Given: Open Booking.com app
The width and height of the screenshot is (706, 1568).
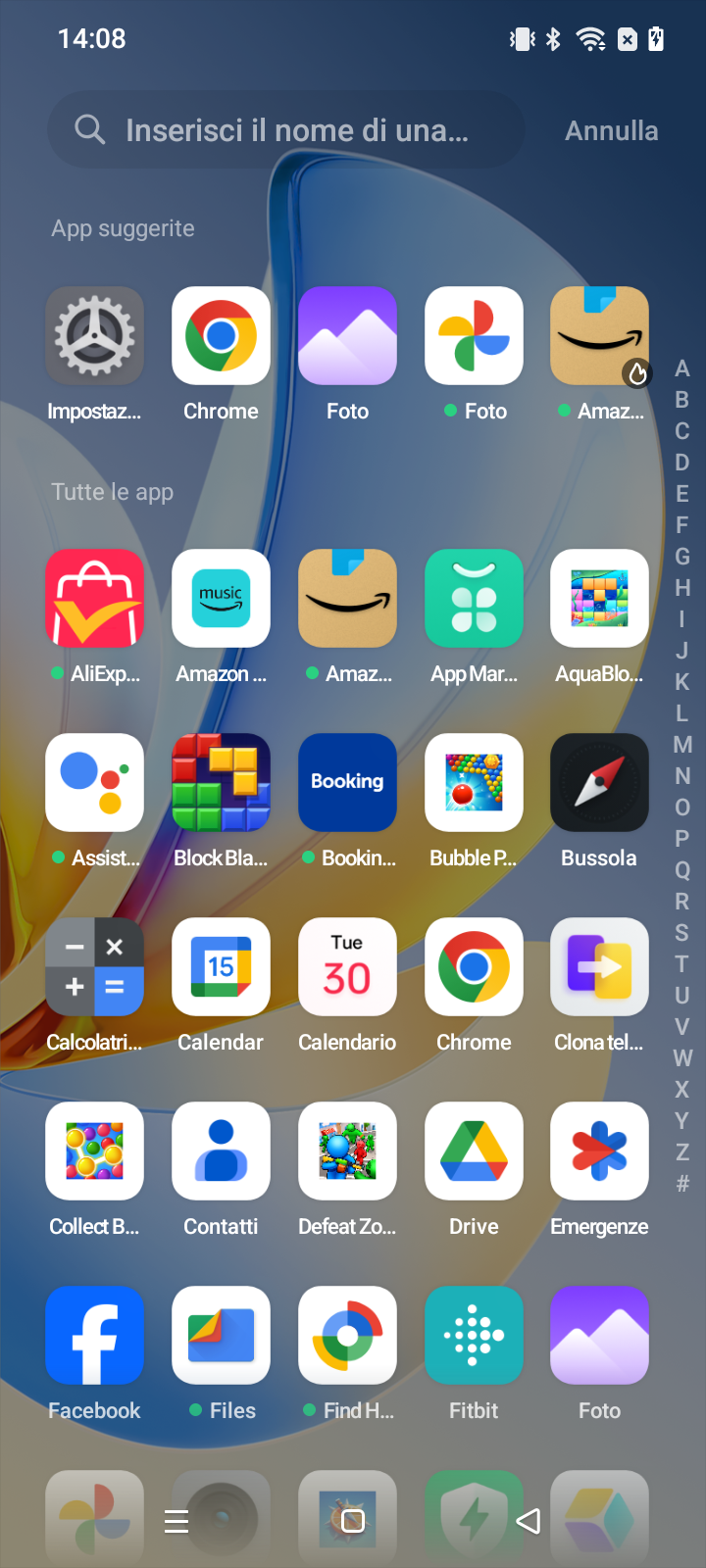Looking at the screenshot, I should [x=347, y=783].
